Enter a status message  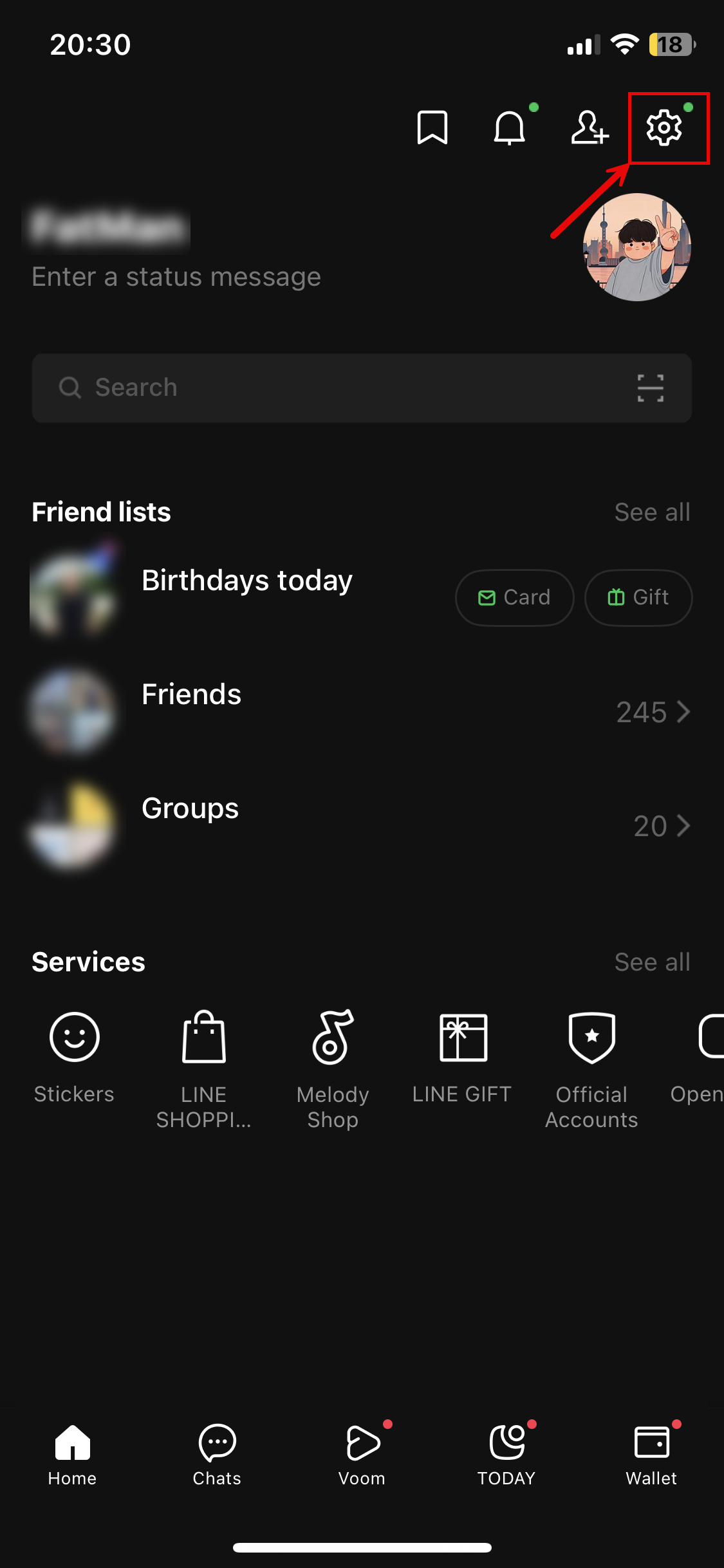176,277
